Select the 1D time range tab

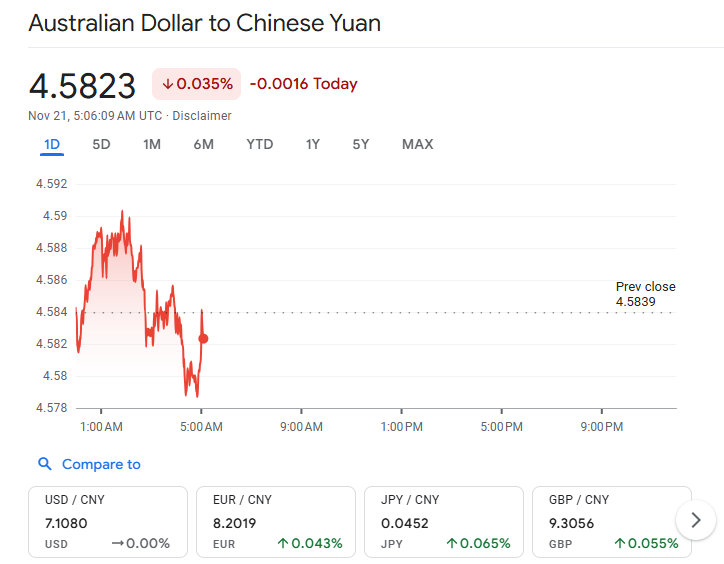[x=52, y=144]
